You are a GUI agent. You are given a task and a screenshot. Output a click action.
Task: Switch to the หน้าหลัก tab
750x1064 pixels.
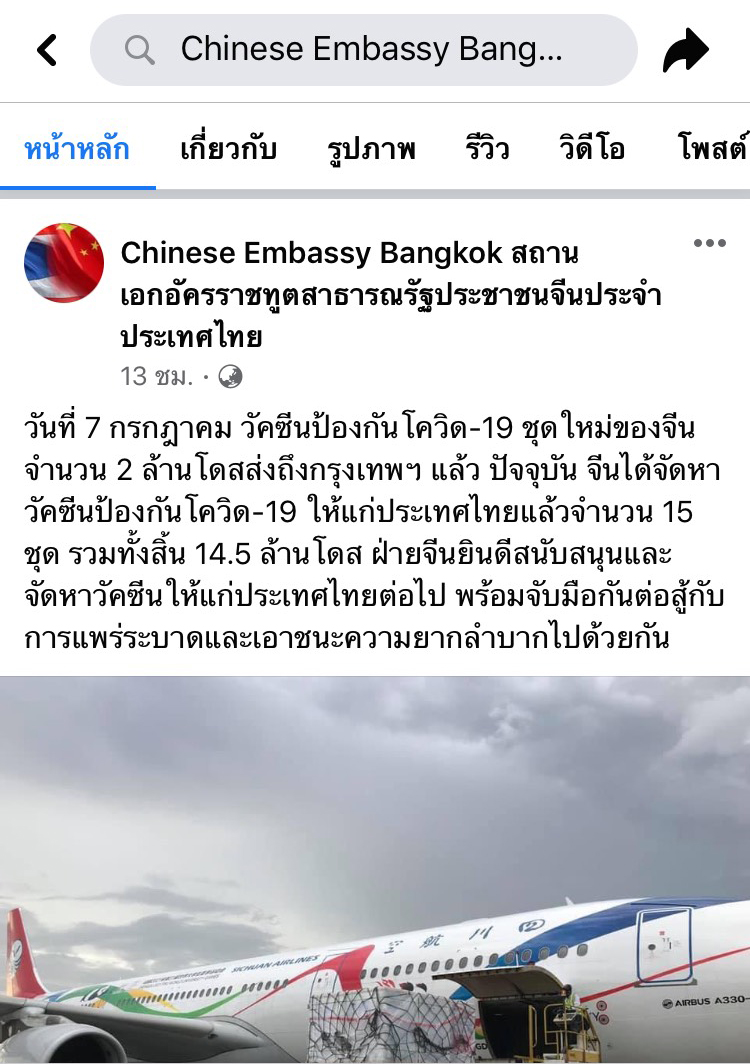pyautogui.click(x=77, y=150)
